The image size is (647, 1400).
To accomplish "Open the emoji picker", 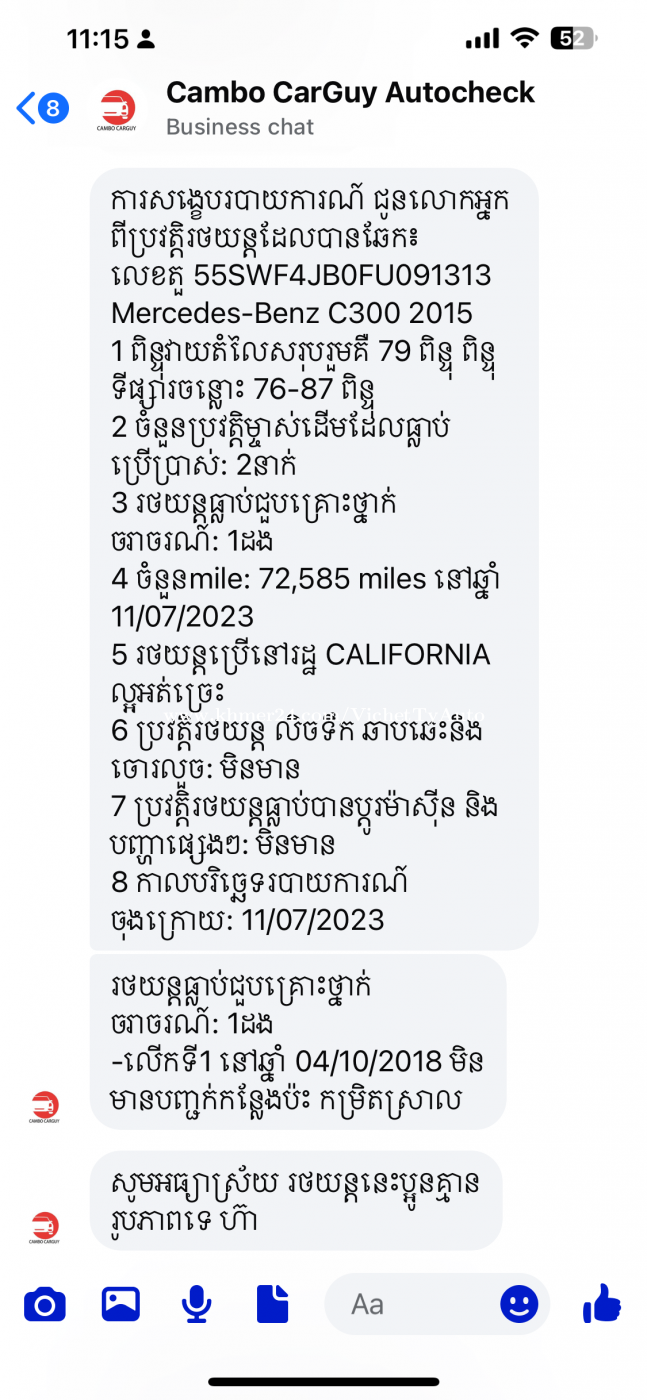I will tap(519, 1304).
